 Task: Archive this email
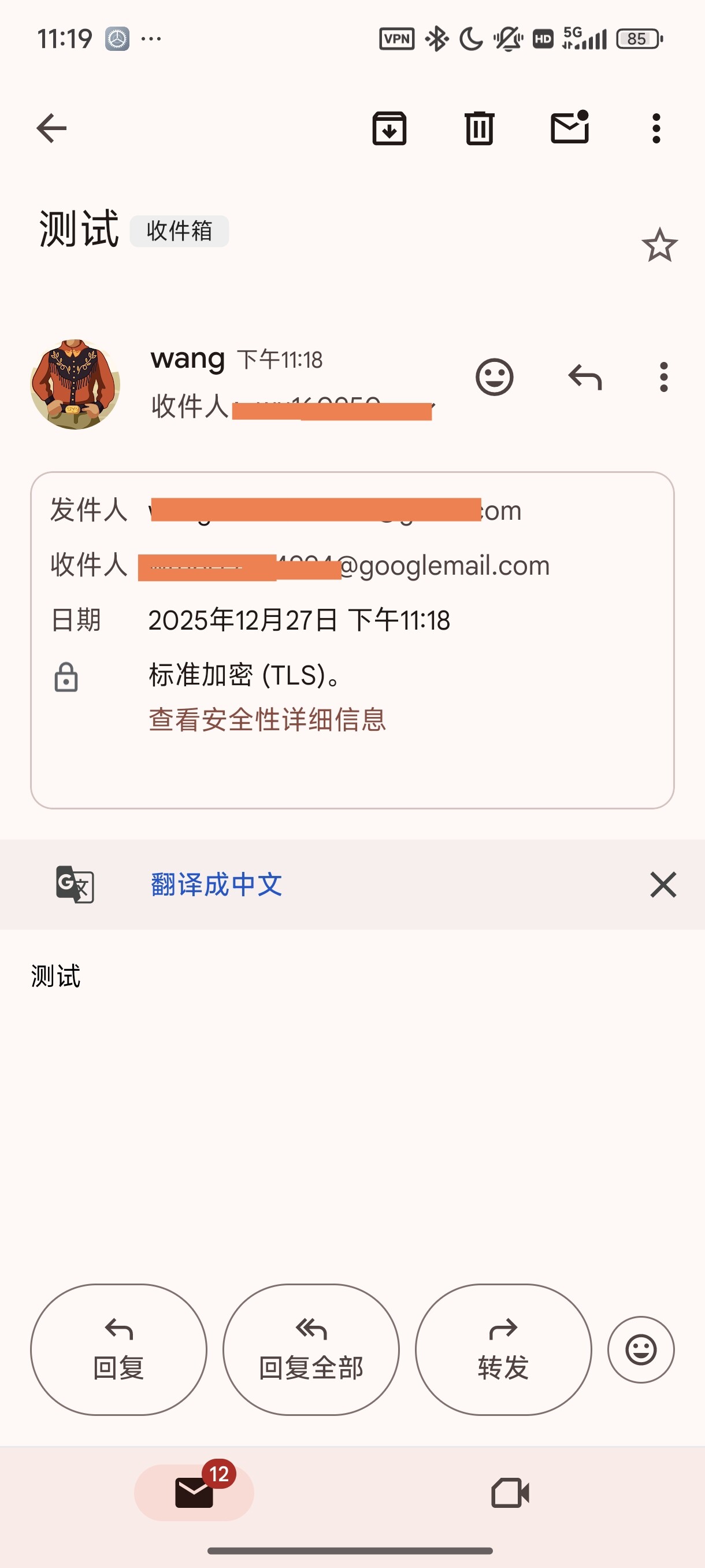pos(389,128)
